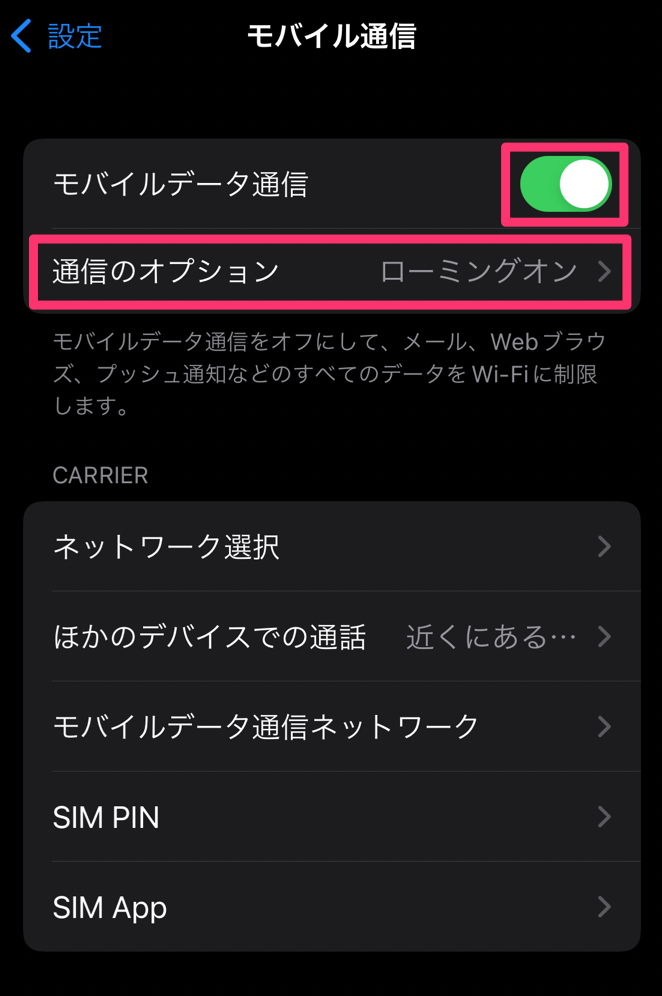Open ほかのデバイスでの通話
The width and height of the screenshot is (662, 996).
click(x=331, y=637)
